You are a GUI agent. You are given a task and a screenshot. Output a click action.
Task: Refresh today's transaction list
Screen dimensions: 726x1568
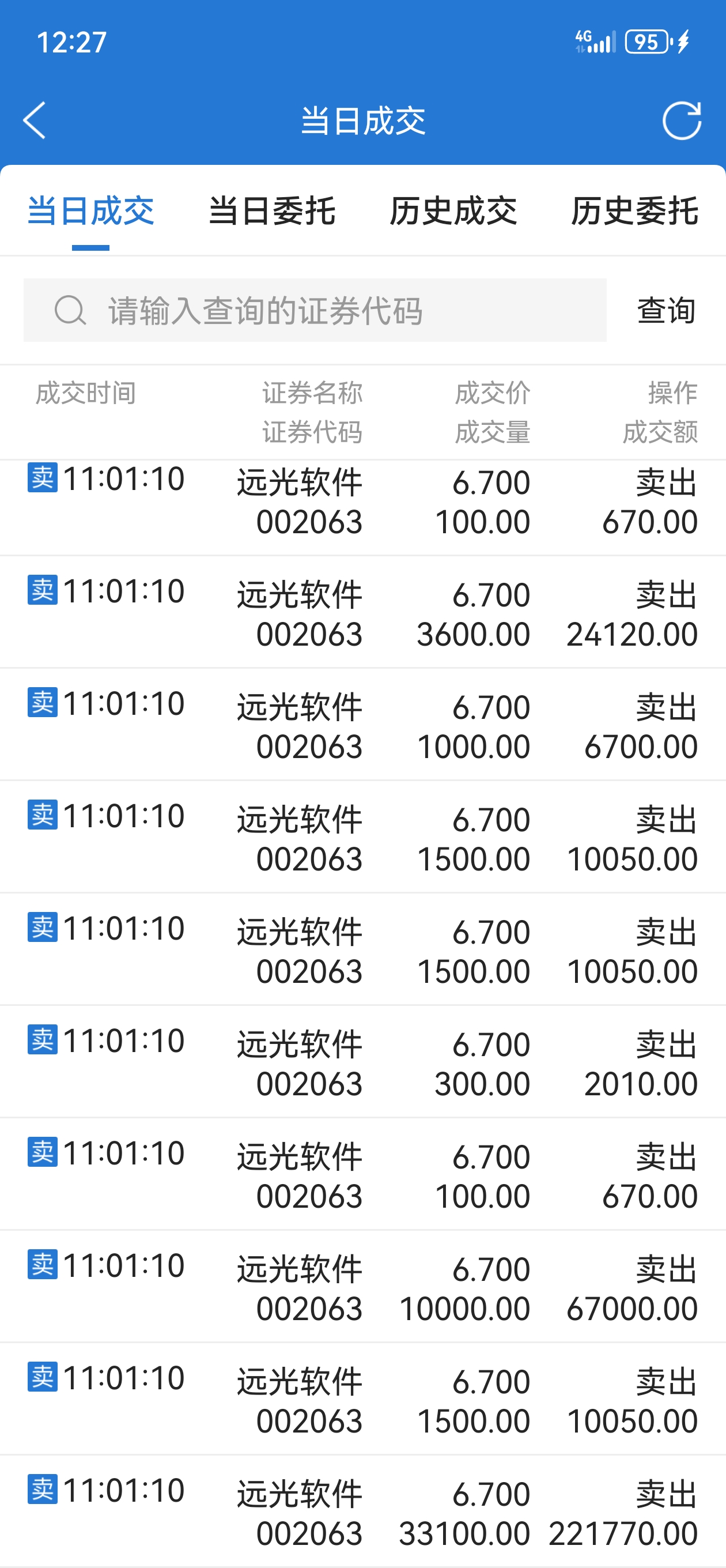tap(682, 120)
